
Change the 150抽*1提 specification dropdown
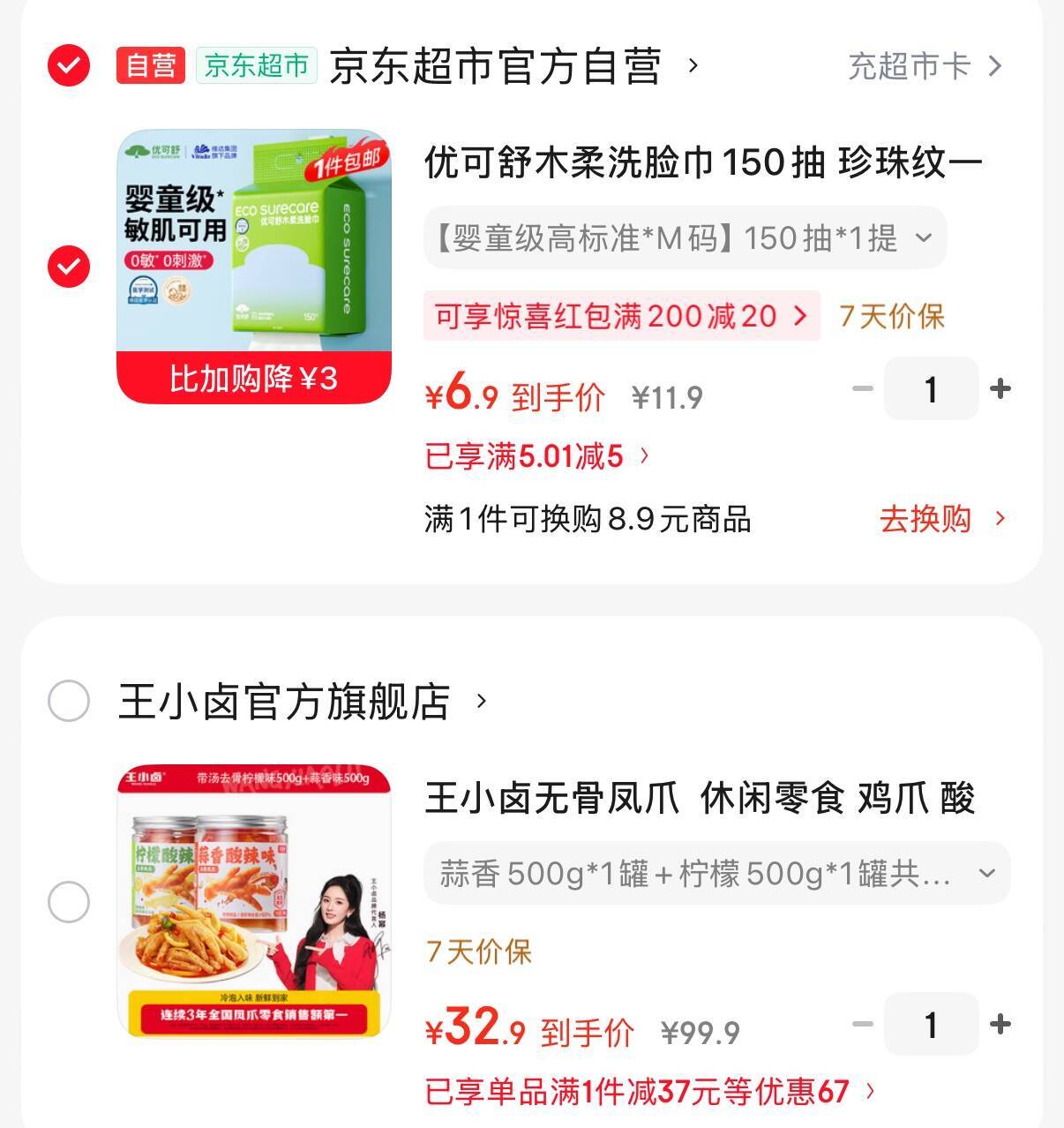685,237
